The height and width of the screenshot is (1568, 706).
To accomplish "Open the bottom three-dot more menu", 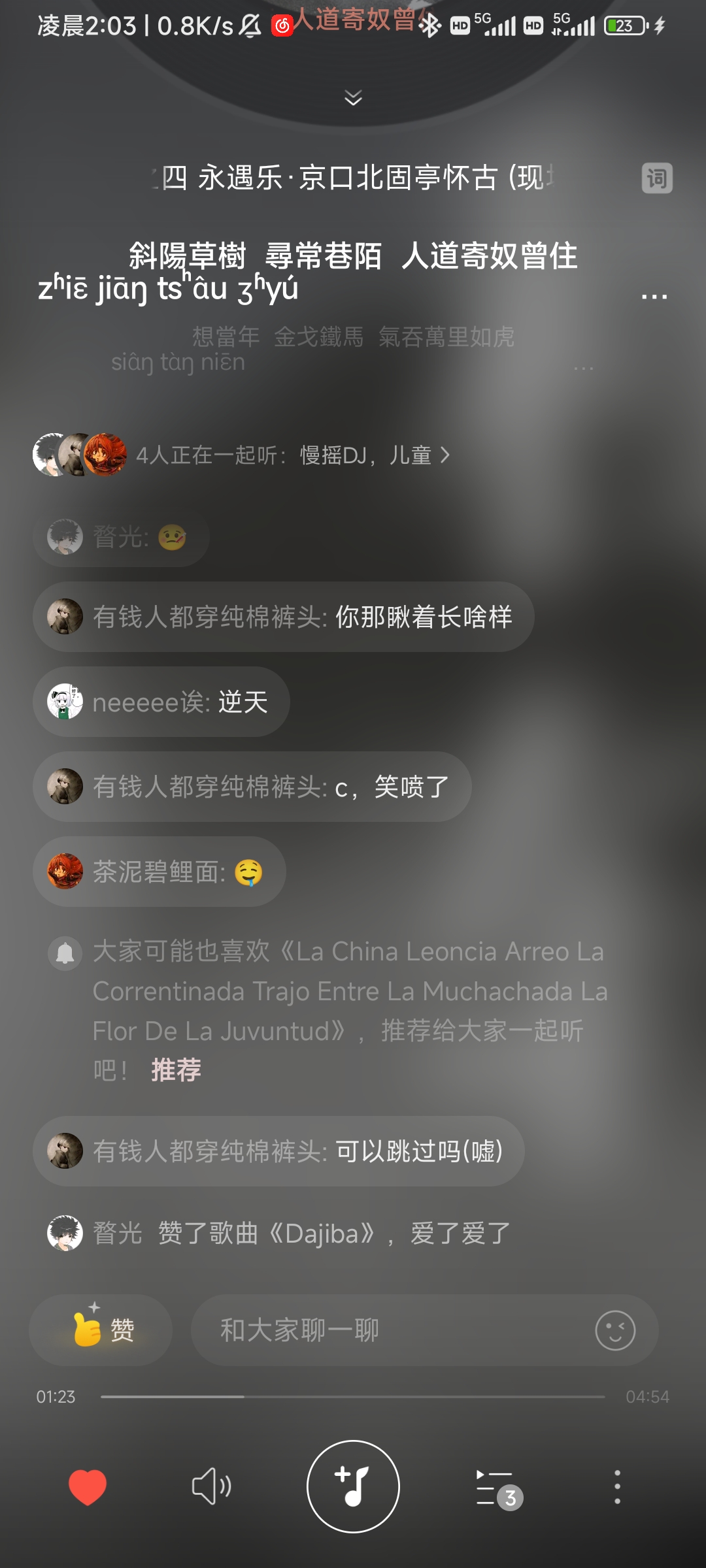I will (617, 1487).
